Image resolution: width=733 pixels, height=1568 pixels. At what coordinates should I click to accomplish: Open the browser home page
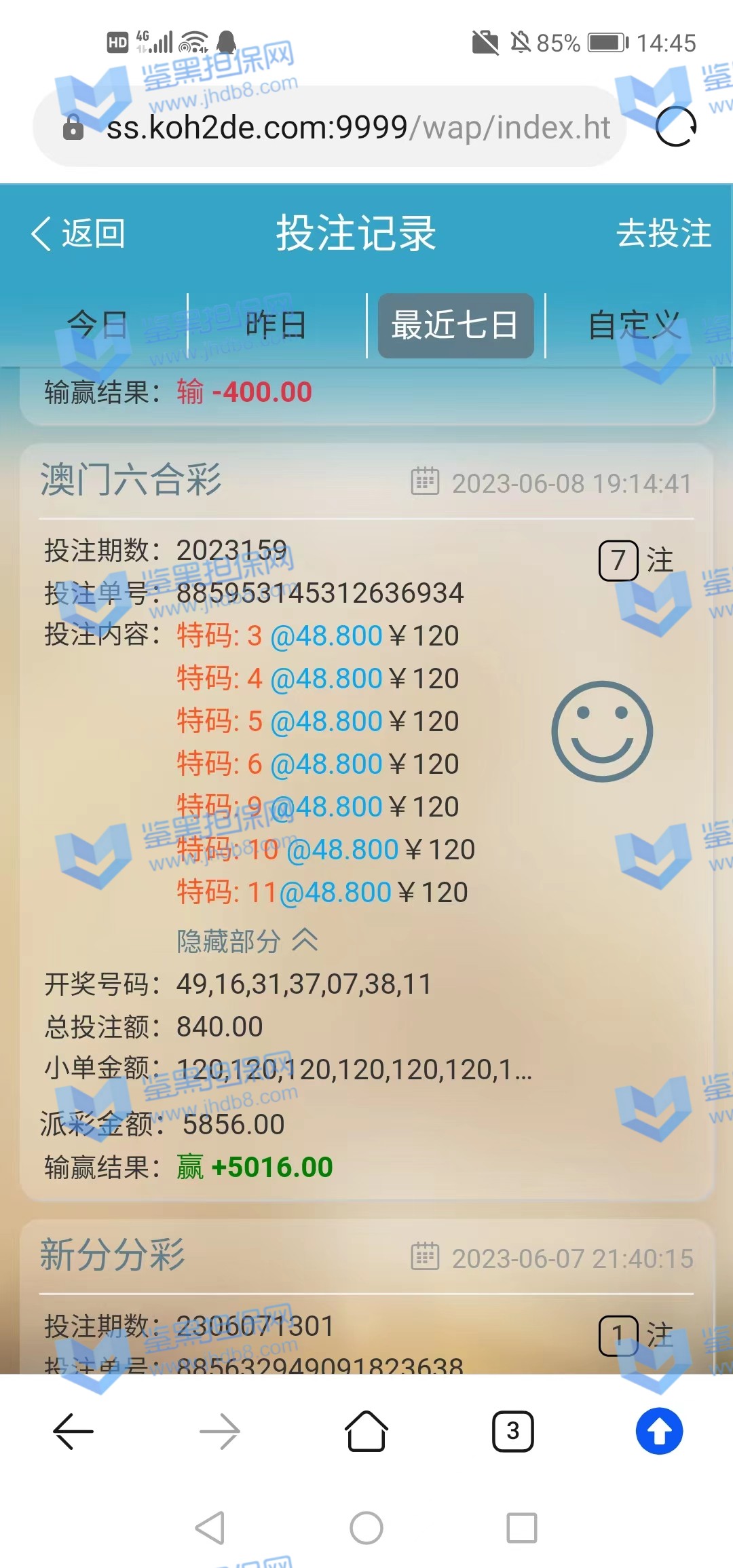tap(366, 1431)
